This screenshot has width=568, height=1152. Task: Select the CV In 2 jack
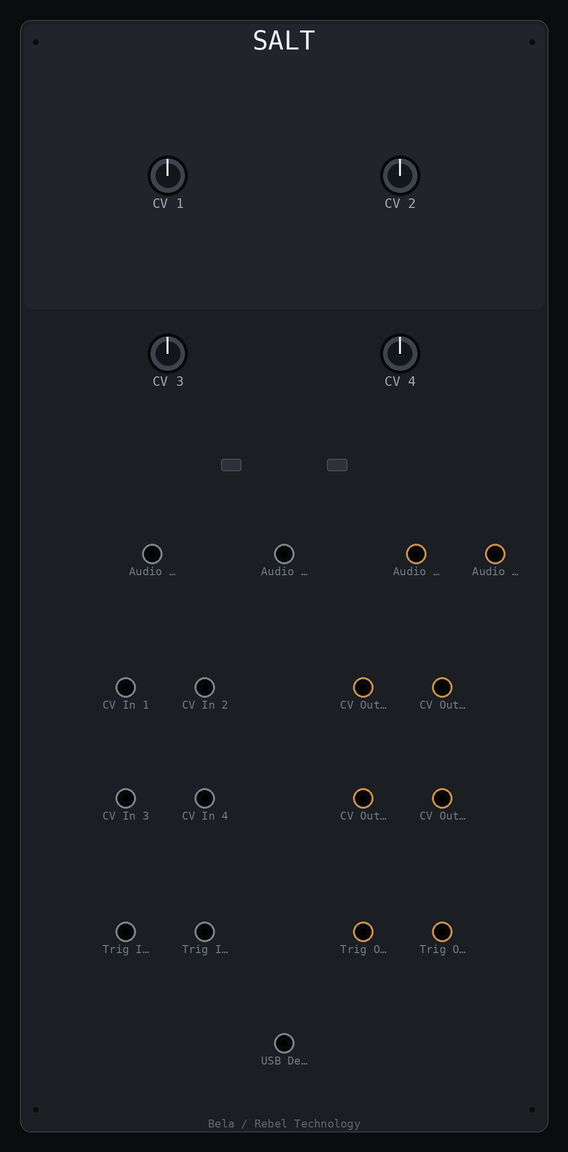point(204,687)
